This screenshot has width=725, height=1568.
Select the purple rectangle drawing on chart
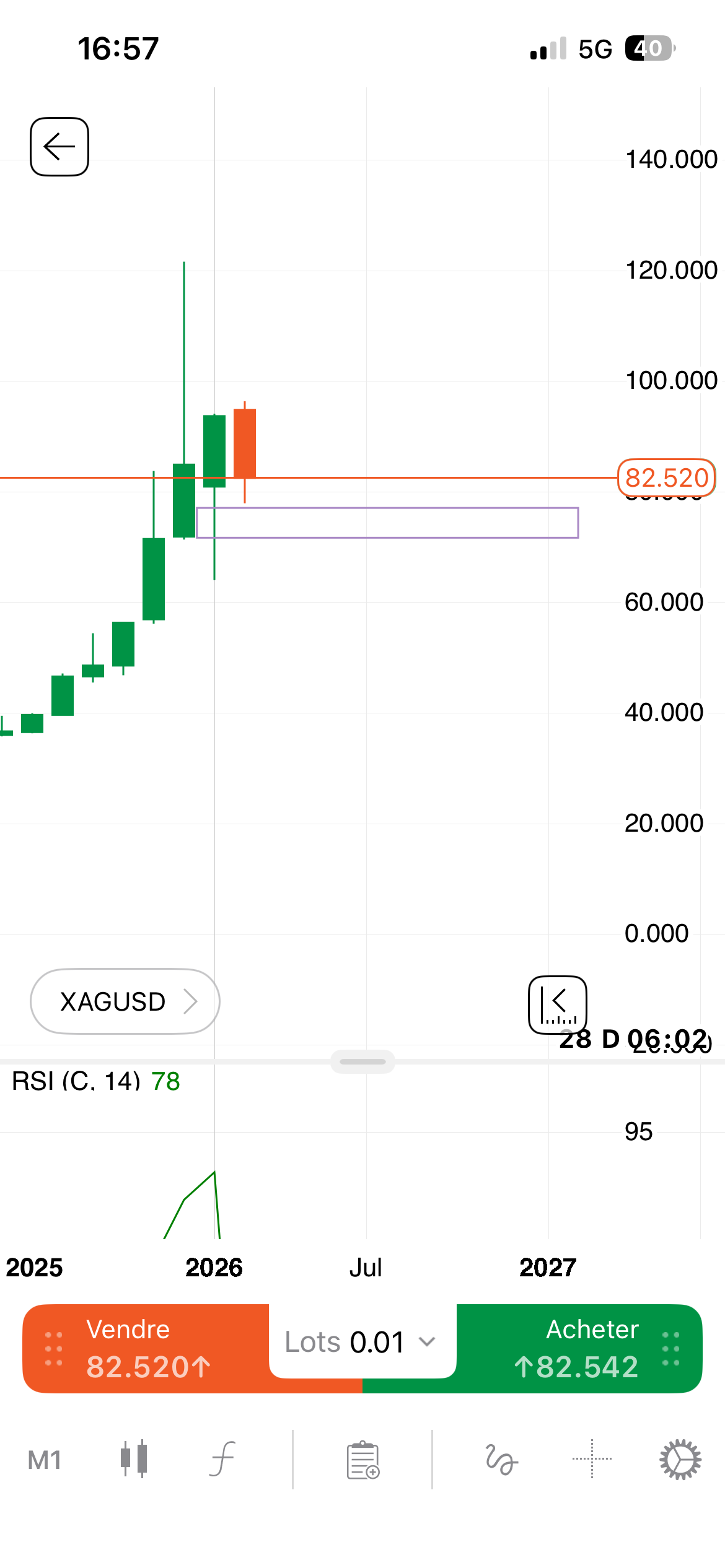click(387, 523)
